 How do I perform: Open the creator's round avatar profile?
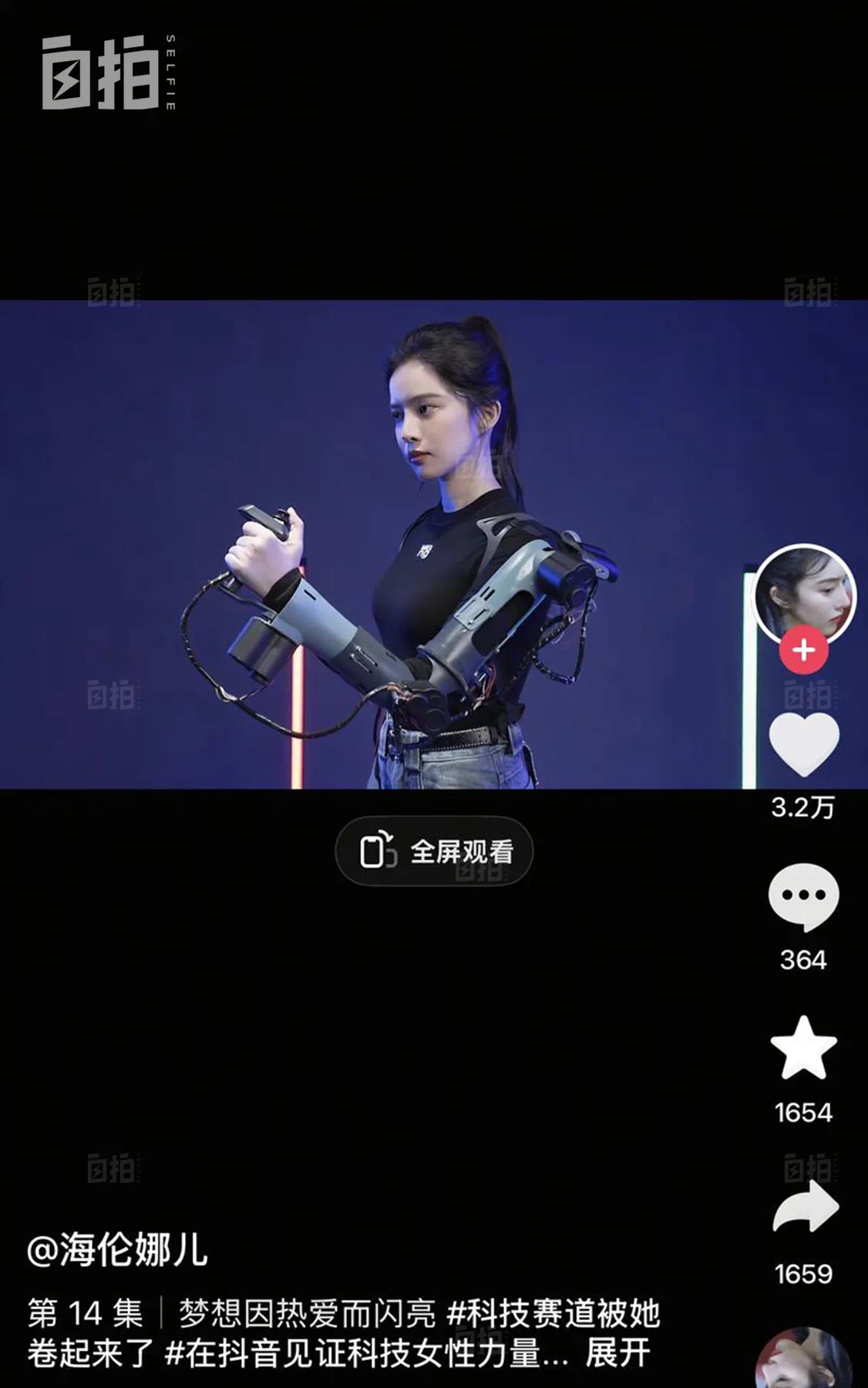coord(804,594)
